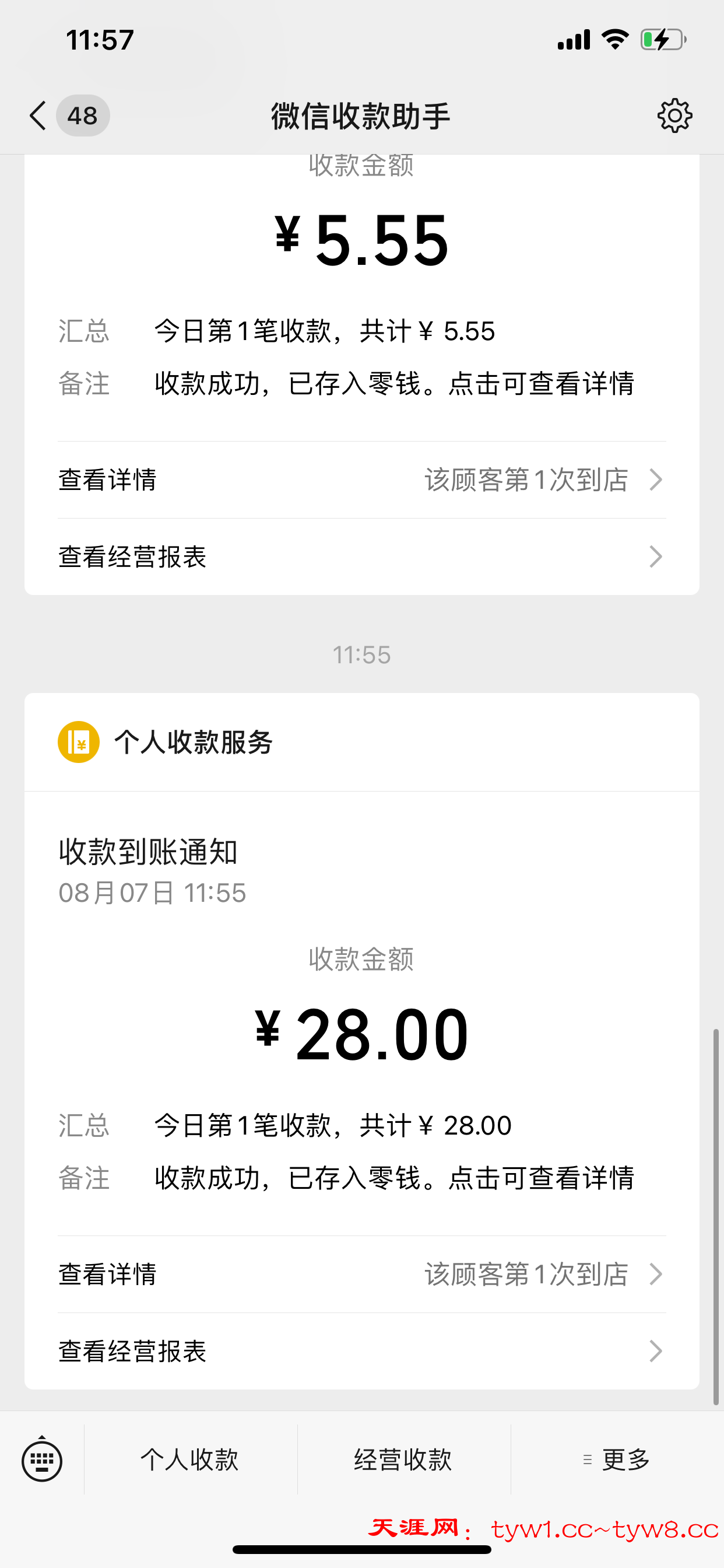Viewport: 724px width, 1568px height.
Task: Open 查看经营报表 under the ¥5.55 payment
Action: [x=361, y=556]
